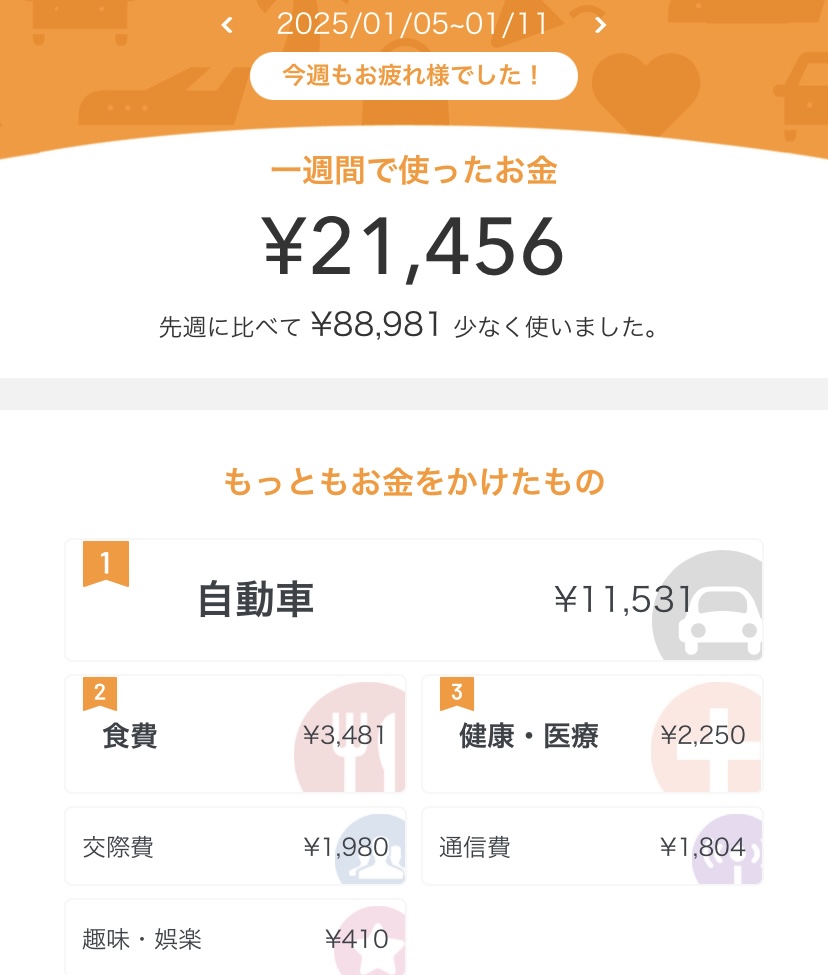Select the 交際費 category card
The width and height of the screenshot is (828, 975).
[235, 847]
